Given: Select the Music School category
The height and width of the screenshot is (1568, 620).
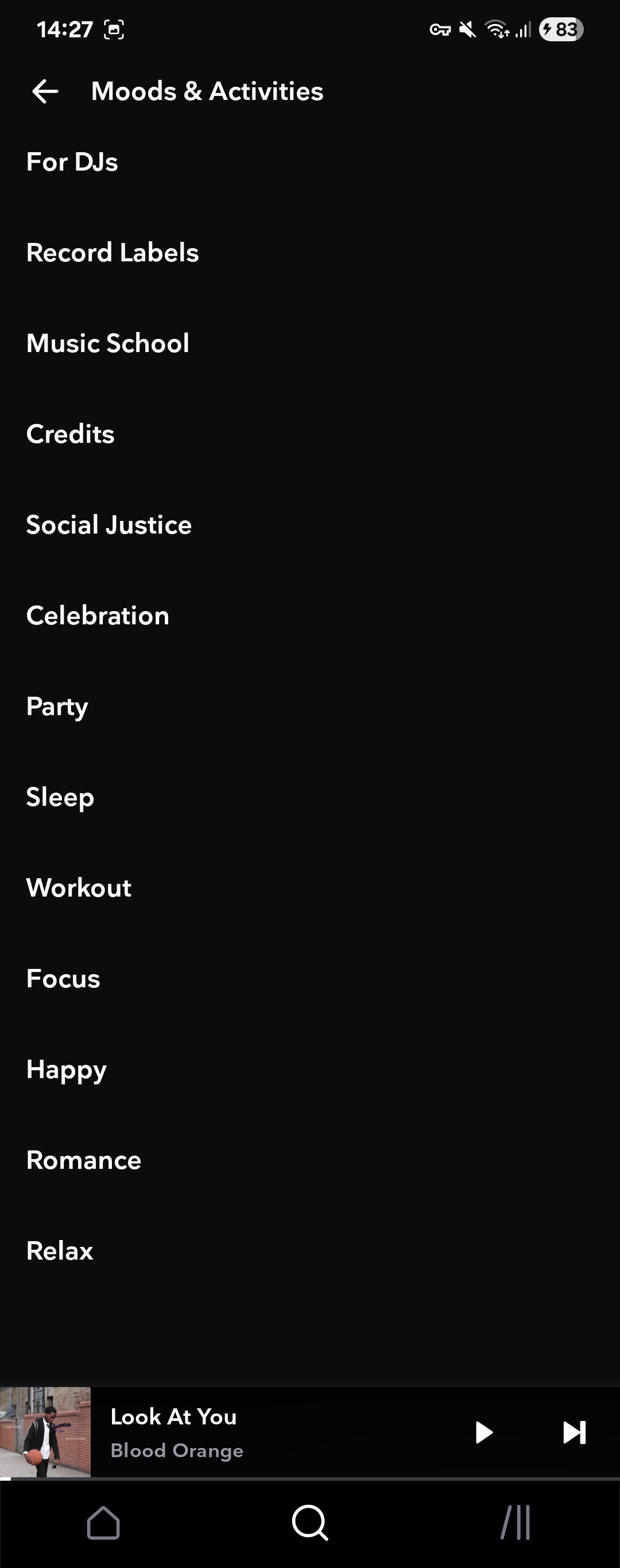Looking at the screenshot, I should coord(108,343).
